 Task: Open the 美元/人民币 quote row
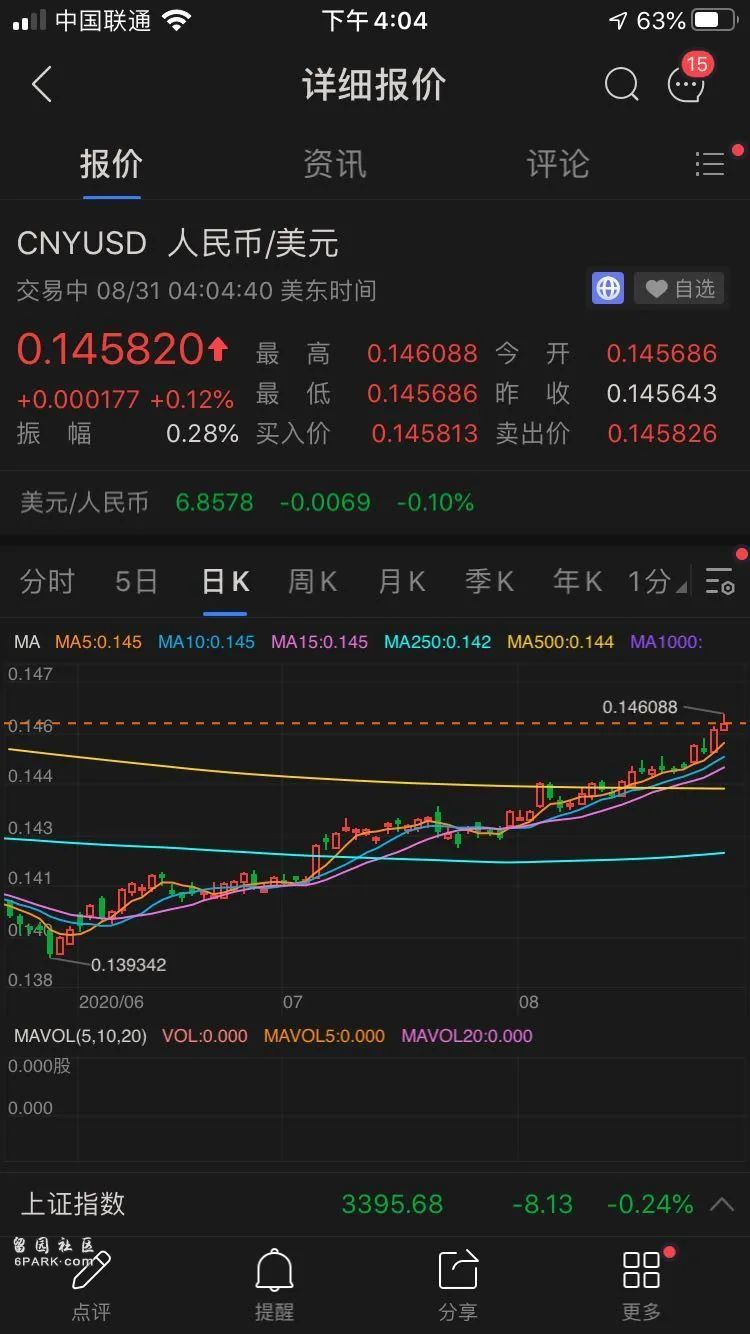(375, 502)
